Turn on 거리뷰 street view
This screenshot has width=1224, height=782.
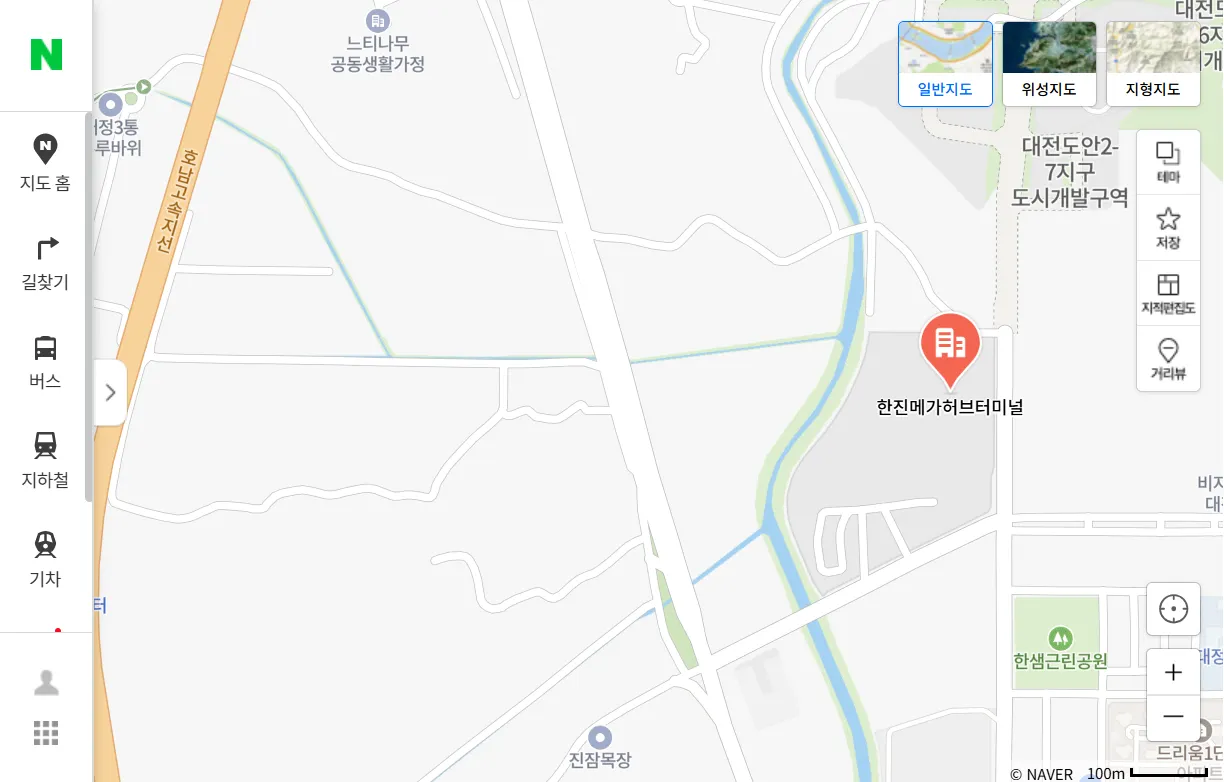[x=1168, y=359]
